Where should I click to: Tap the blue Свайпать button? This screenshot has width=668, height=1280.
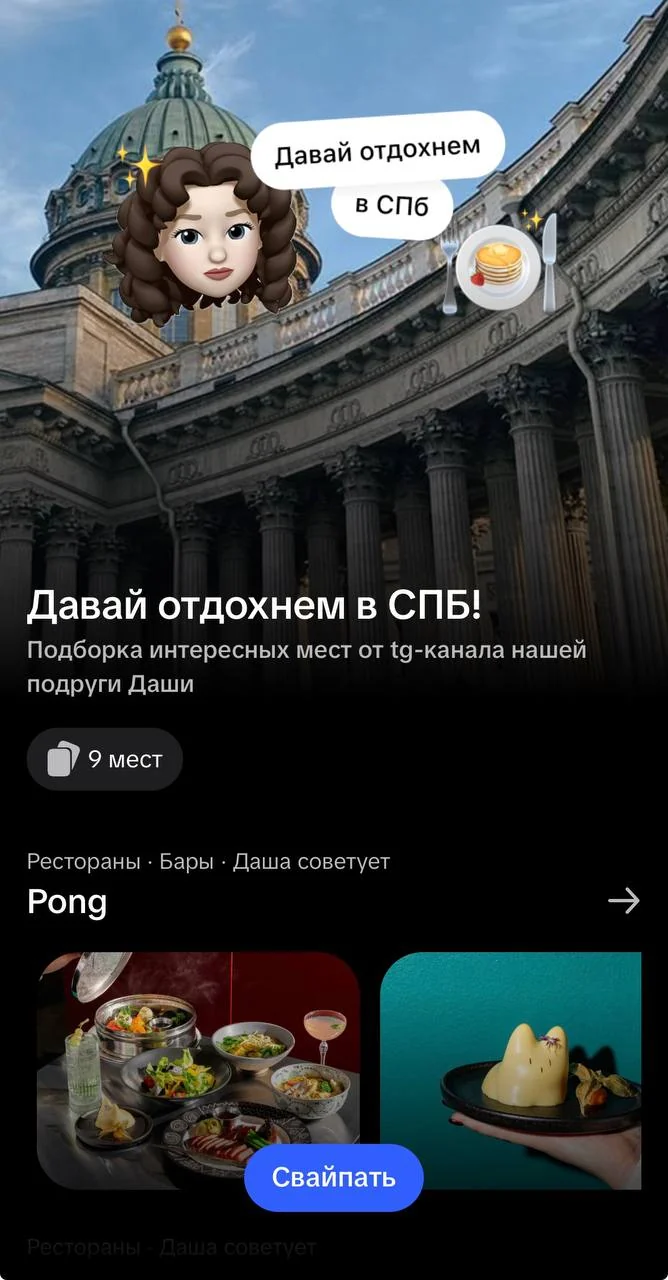[334, 1177]
